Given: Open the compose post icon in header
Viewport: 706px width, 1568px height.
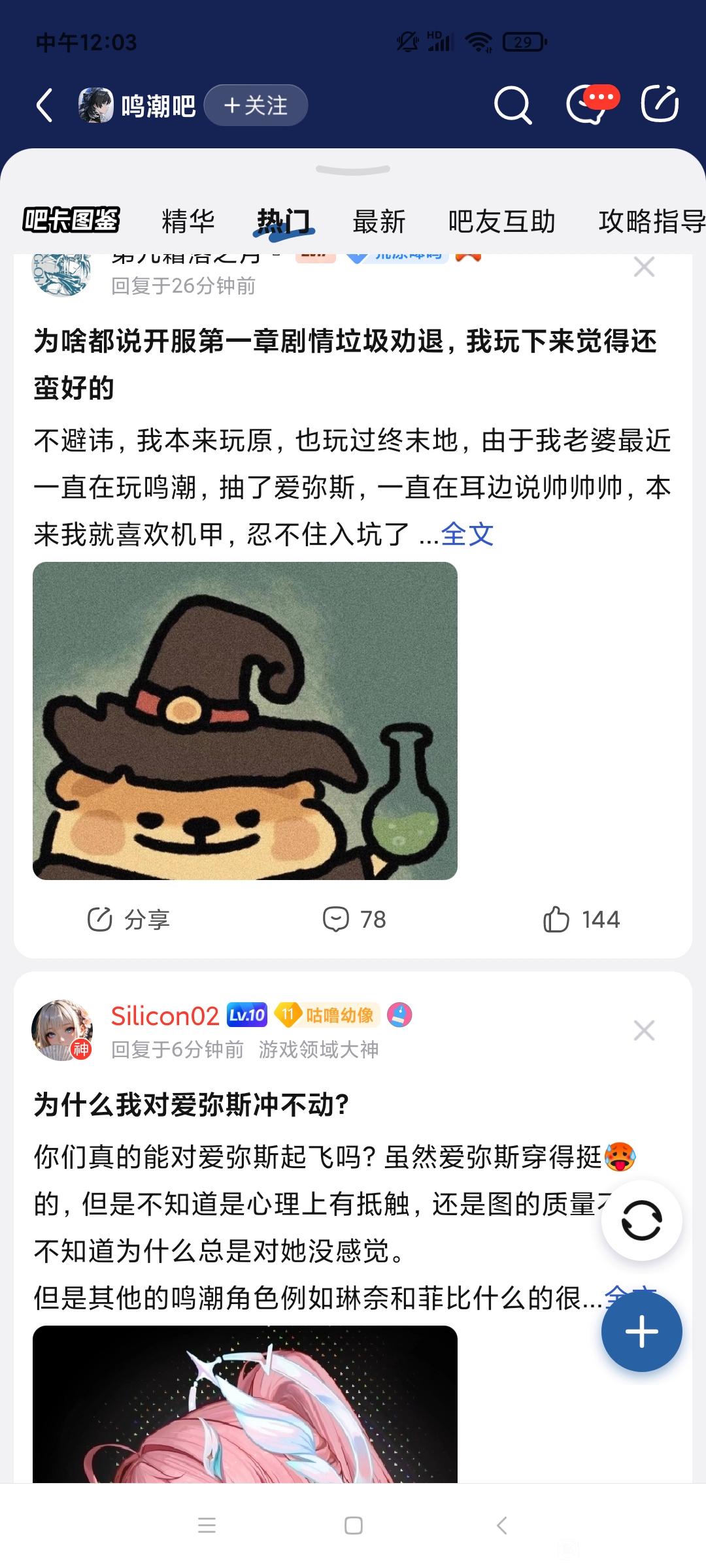Looking at the screenshot, I should 660,105.
